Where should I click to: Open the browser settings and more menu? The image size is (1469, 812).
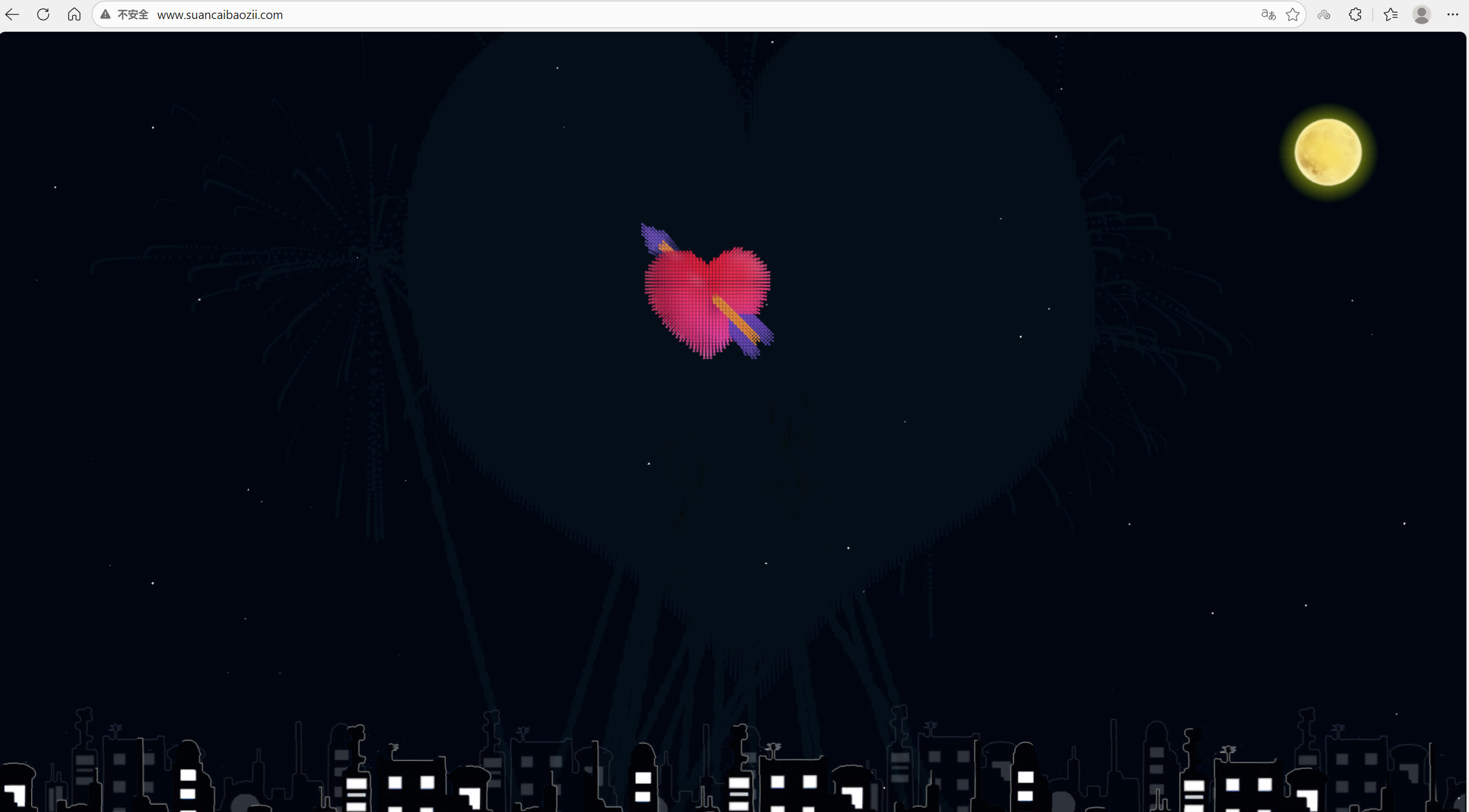pyautogui.click(x=1452, y=14)
